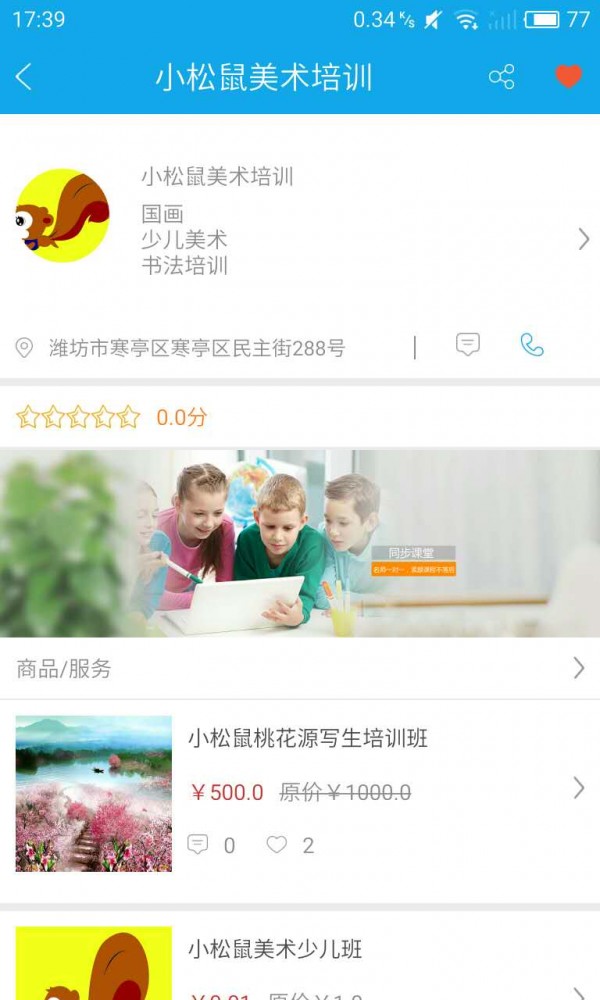Toggle the favorite heart for this shop

pyautogui.click(x=568, y=77)
